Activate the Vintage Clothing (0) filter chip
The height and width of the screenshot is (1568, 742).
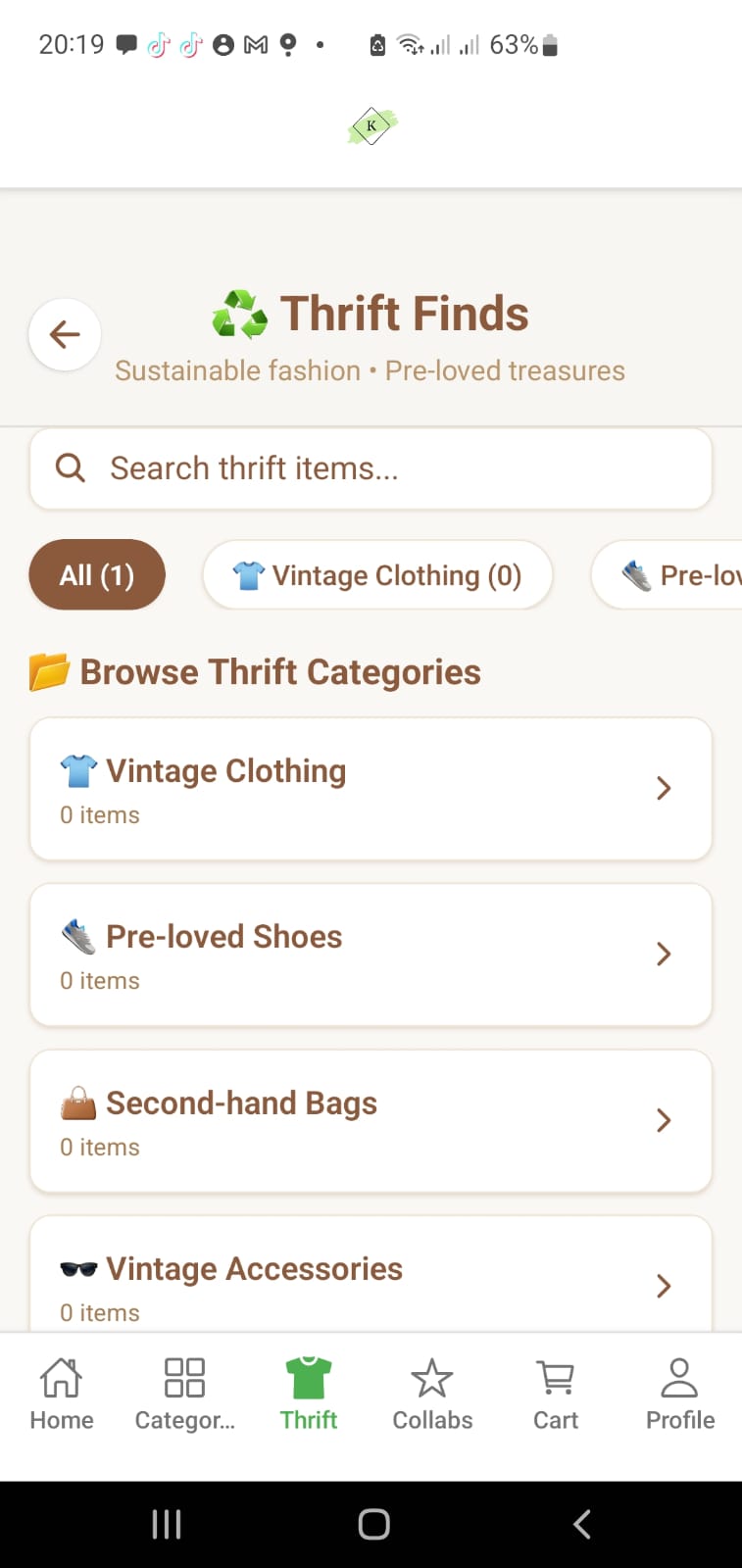pos(377,575)
